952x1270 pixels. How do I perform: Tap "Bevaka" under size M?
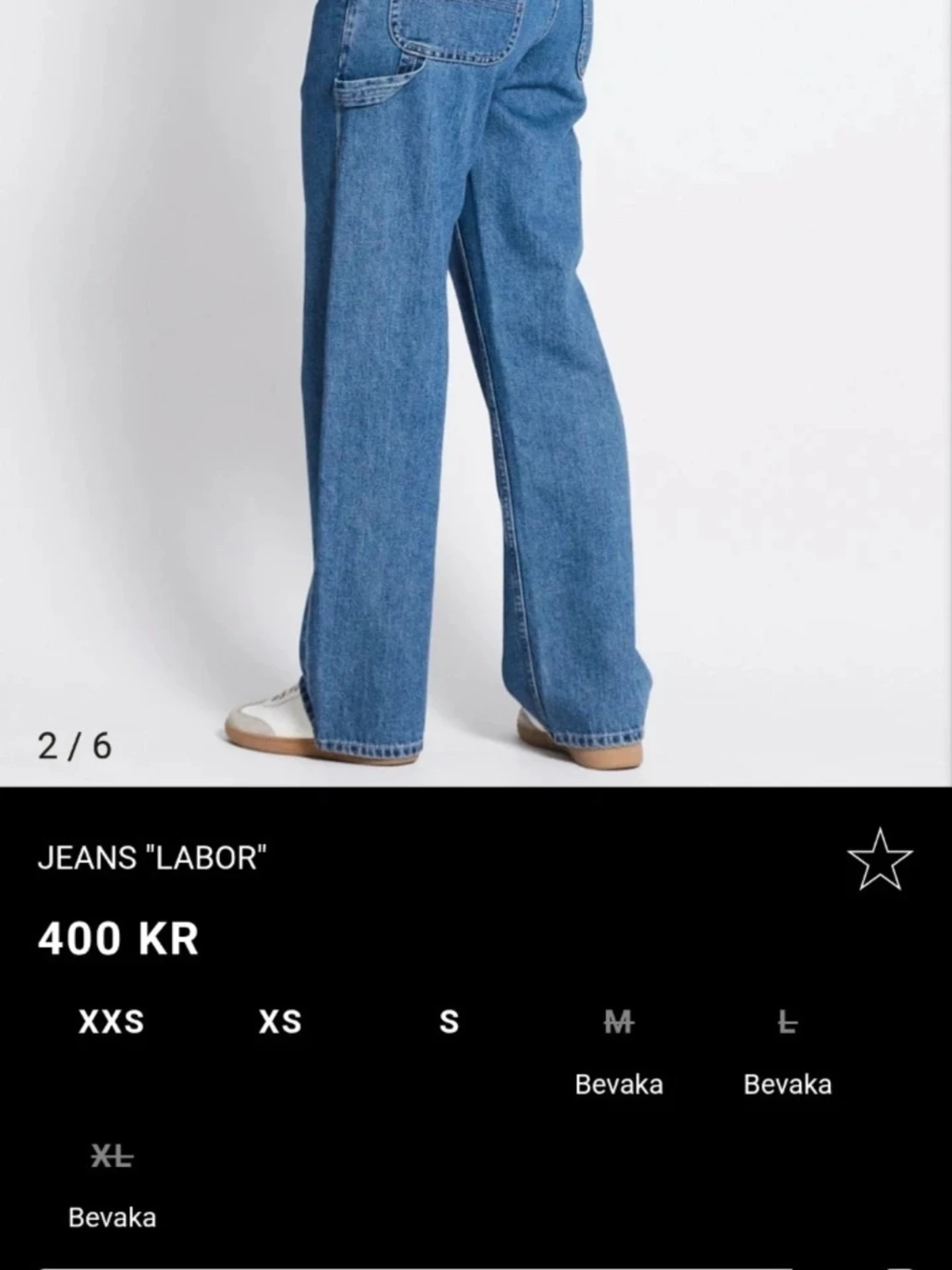pyautogui.click(x=620, y=1082)
